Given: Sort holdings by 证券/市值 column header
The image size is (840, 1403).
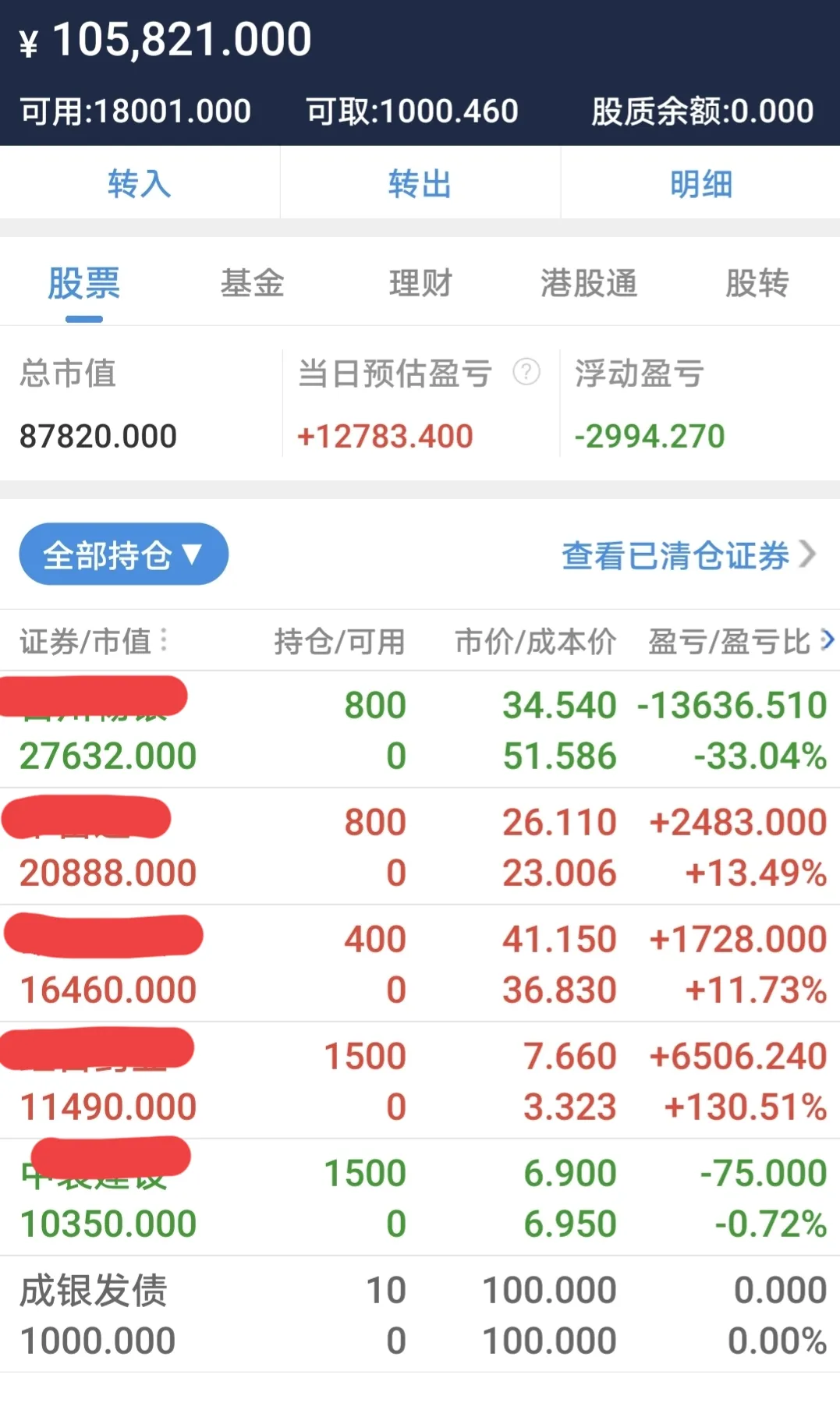Looking at the screenshot, I should 94,642.
